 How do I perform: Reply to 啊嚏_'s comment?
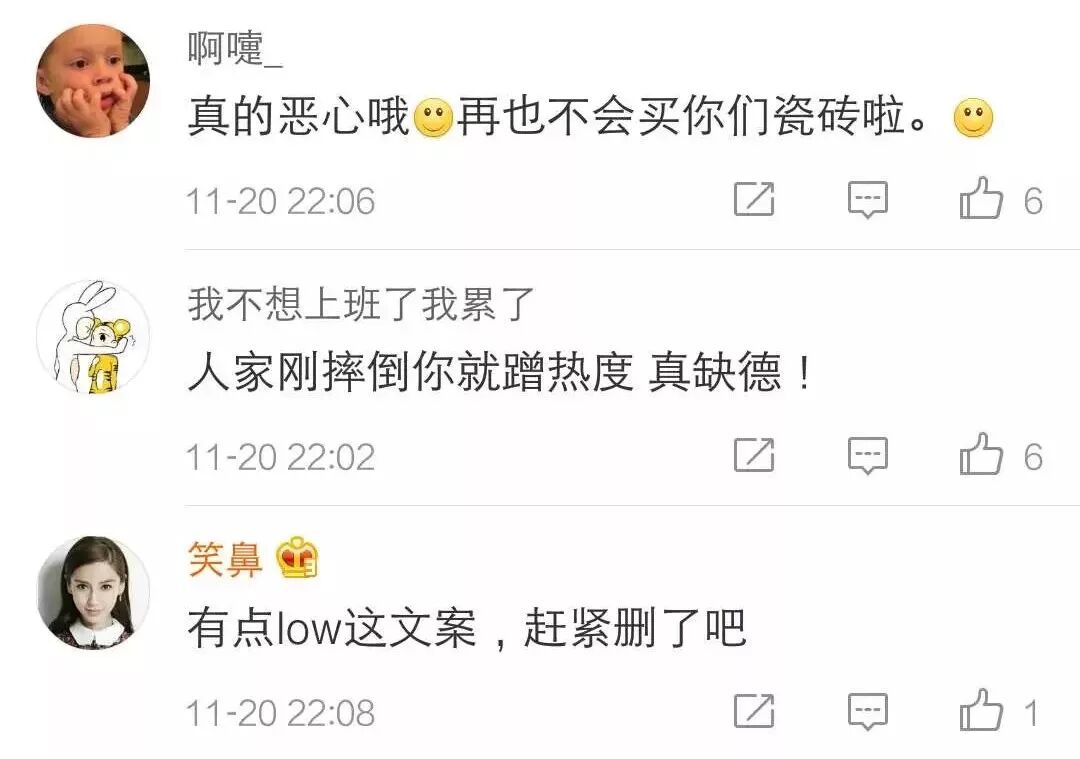pos(867,200)
